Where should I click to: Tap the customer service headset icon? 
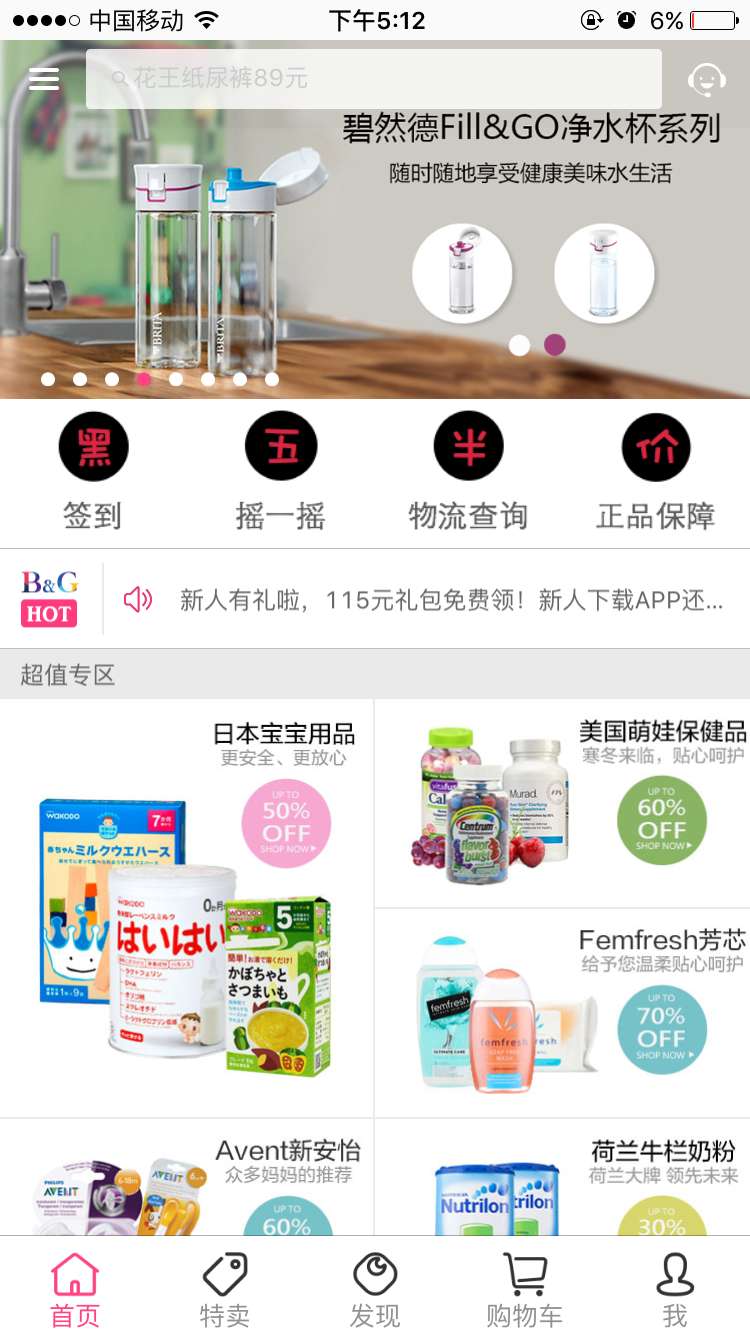(708, 78)
